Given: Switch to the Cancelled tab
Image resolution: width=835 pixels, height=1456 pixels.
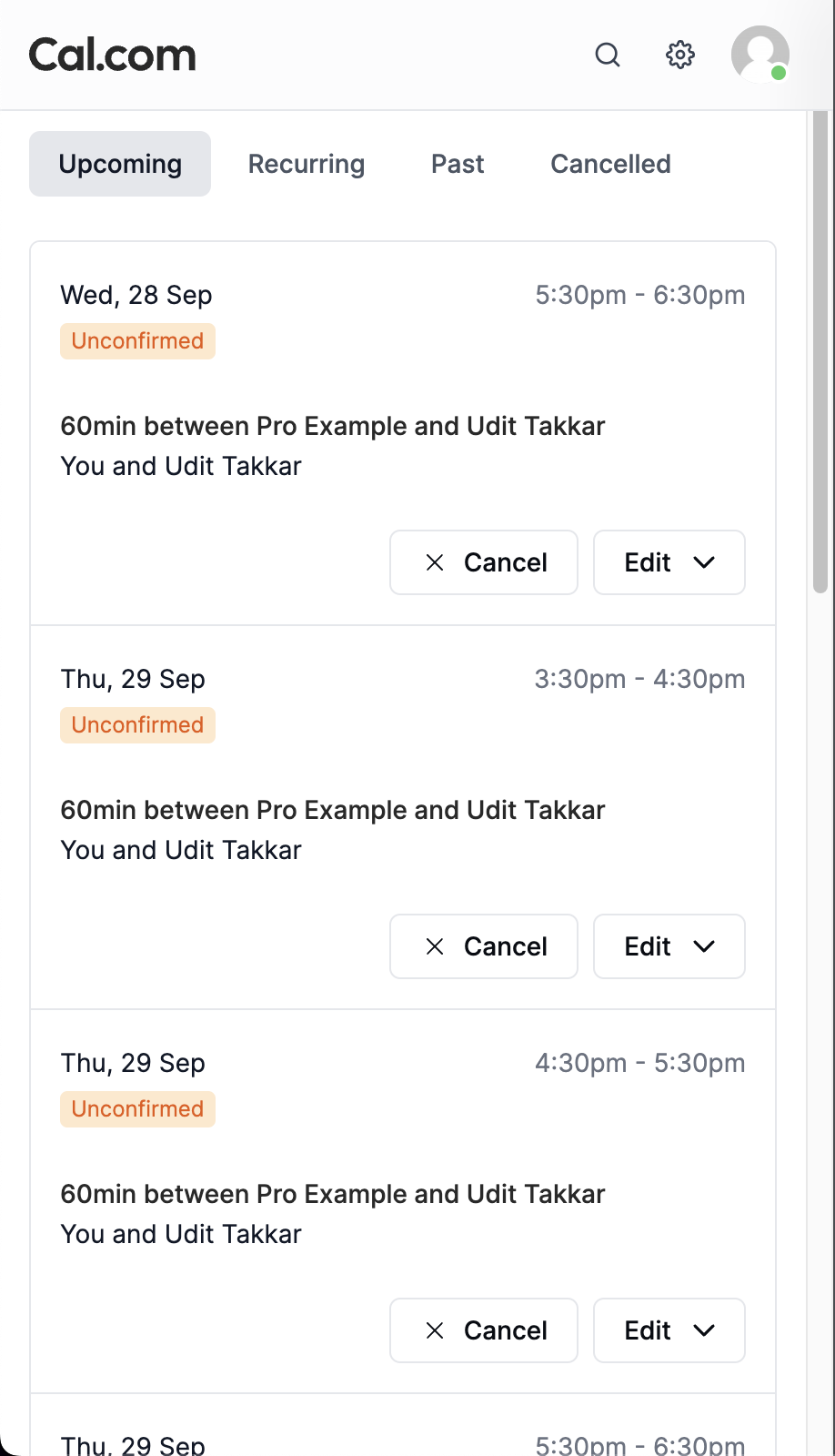Looking at the screenshot, I should [610, 164].
